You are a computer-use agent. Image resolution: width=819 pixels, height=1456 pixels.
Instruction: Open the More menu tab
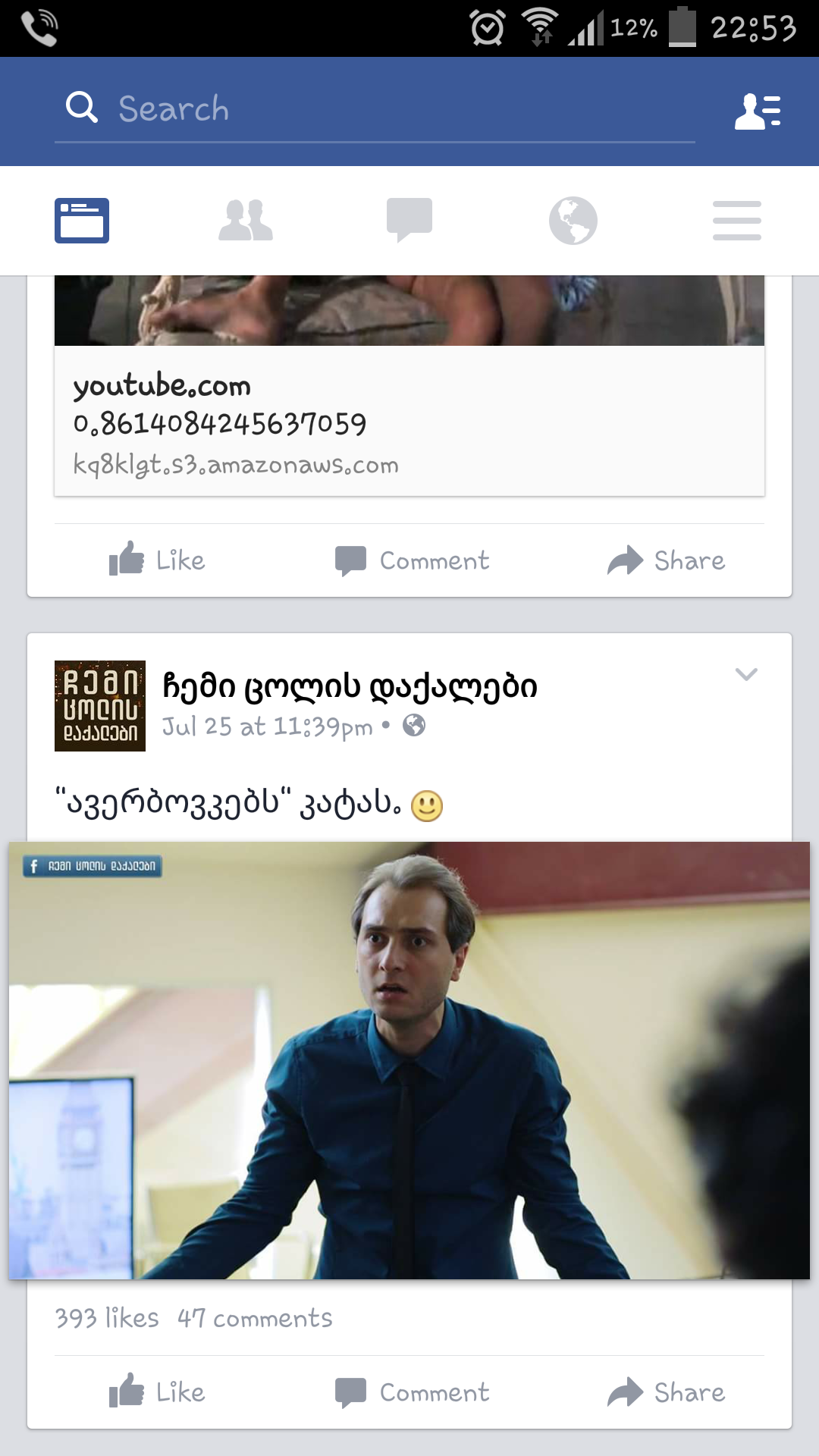click(x=737, y=221)
